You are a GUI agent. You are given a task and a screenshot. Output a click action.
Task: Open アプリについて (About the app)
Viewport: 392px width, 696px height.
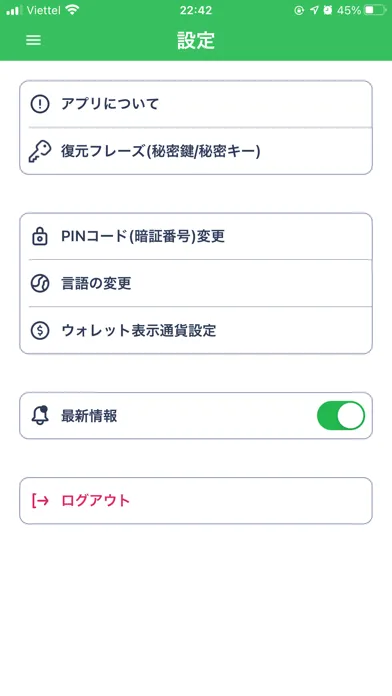click(196, 104)
